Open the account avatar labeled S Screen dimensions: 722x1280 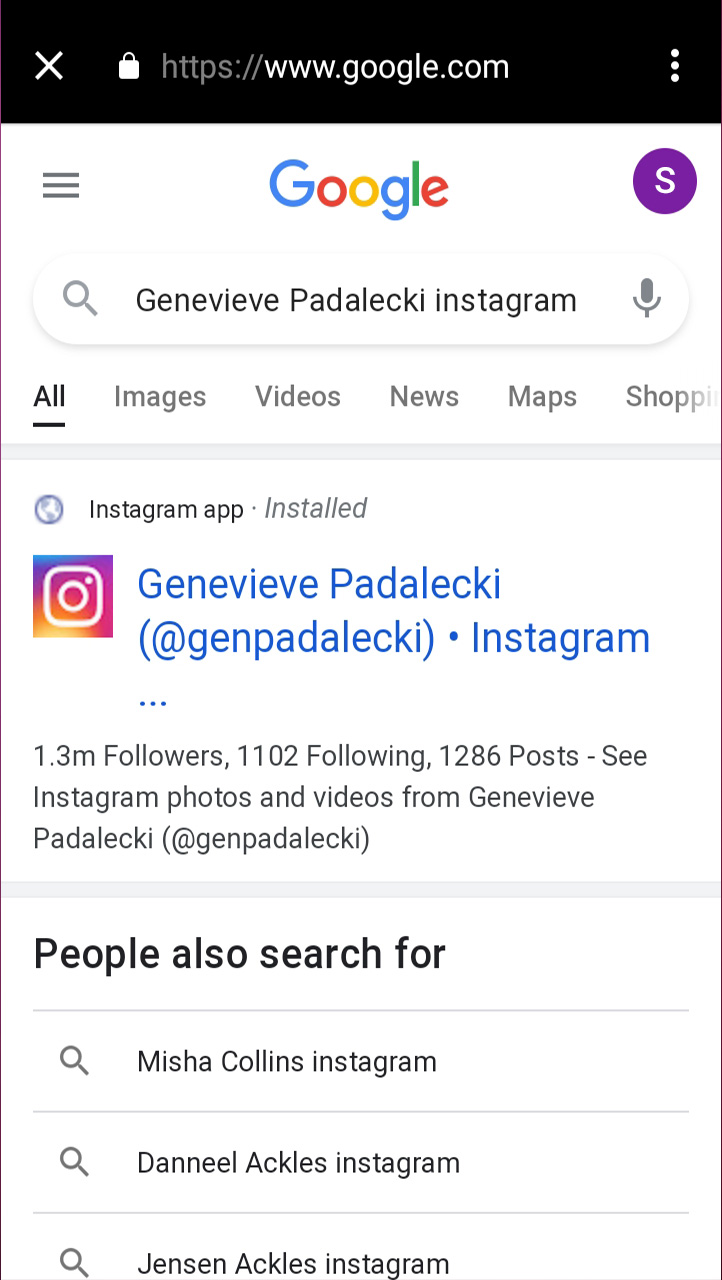665,181
